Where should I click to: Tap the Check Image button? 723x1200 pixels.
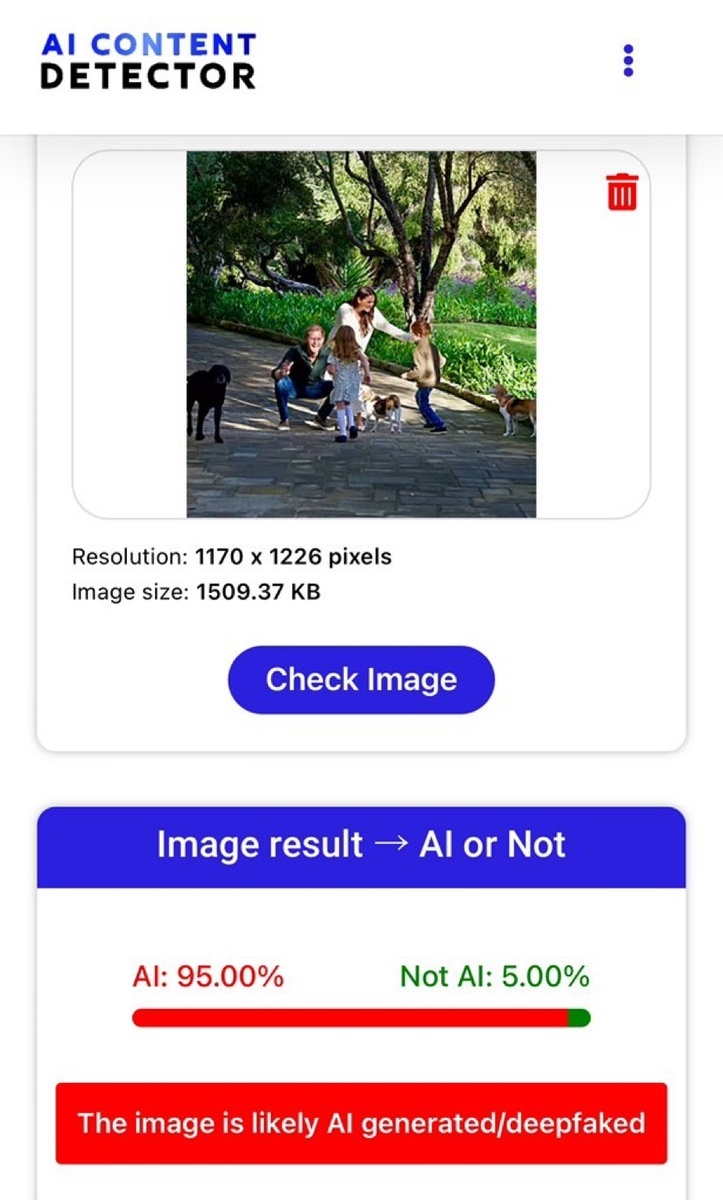(361, 680)
